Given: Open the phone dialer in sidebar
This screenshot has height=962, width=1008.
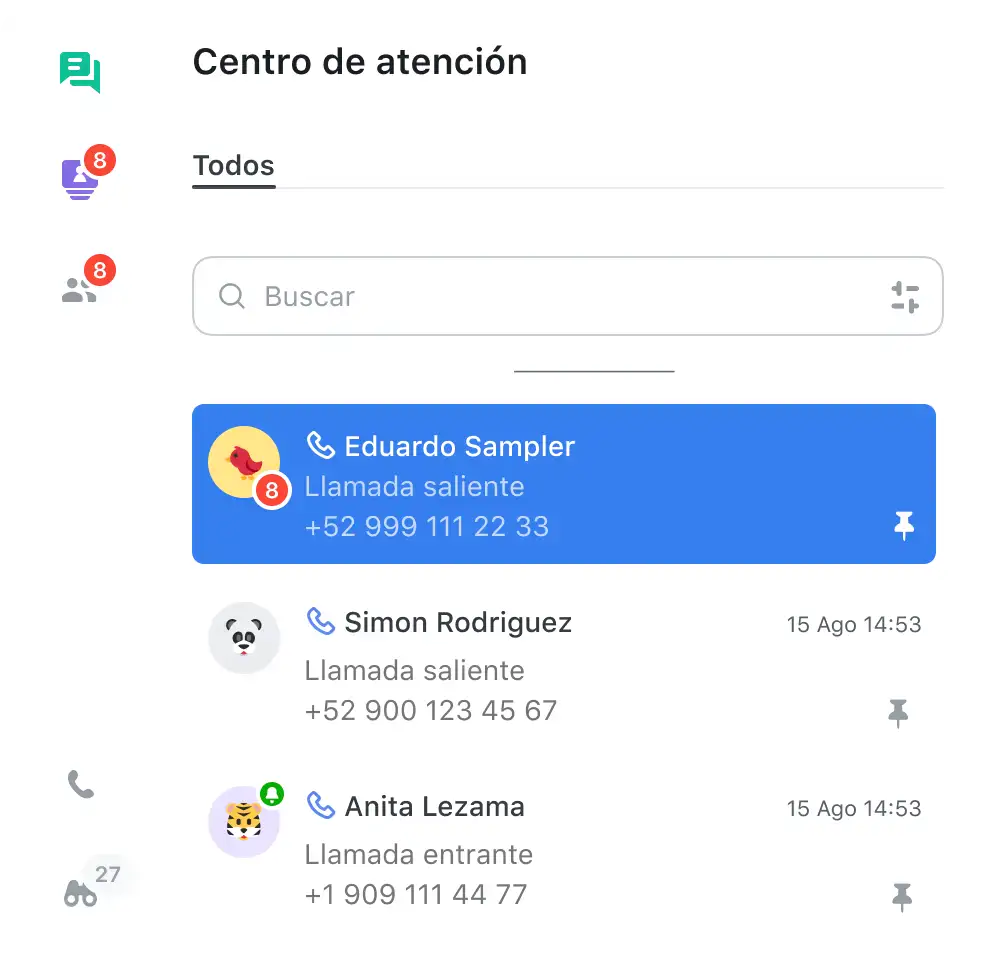Looking at the screenshot, I should pos(80,784).
